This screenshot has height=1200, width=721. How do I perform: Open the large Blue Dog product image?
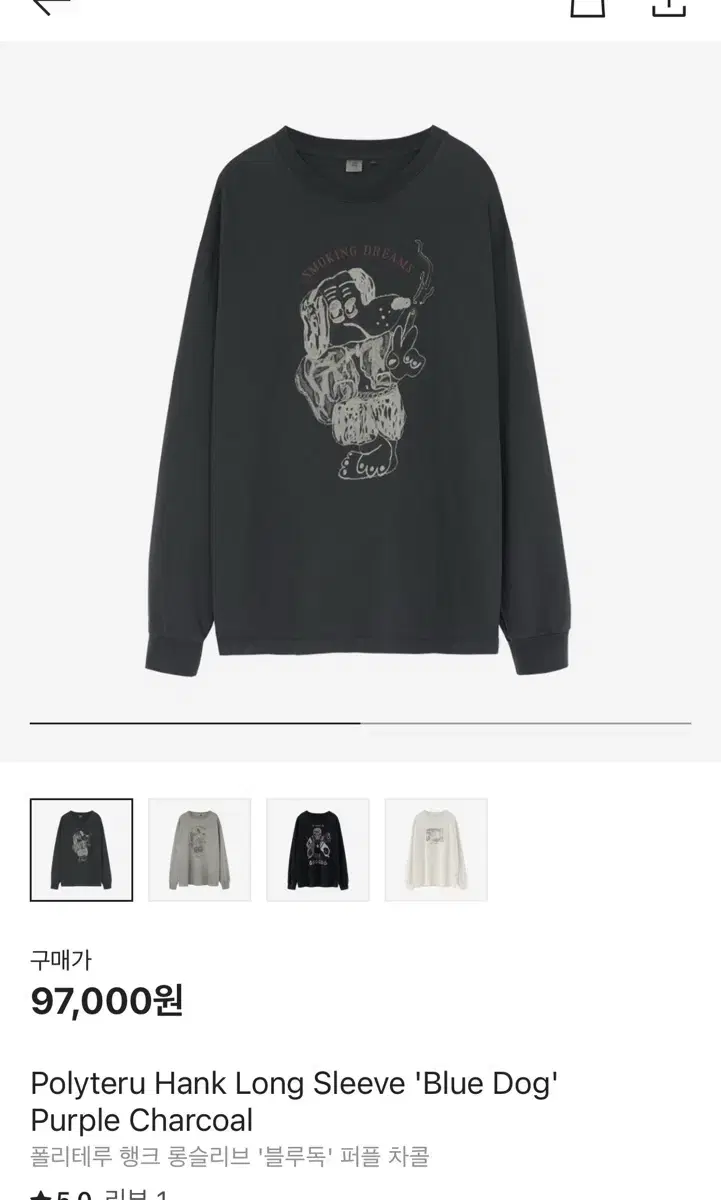coord(360,400)
